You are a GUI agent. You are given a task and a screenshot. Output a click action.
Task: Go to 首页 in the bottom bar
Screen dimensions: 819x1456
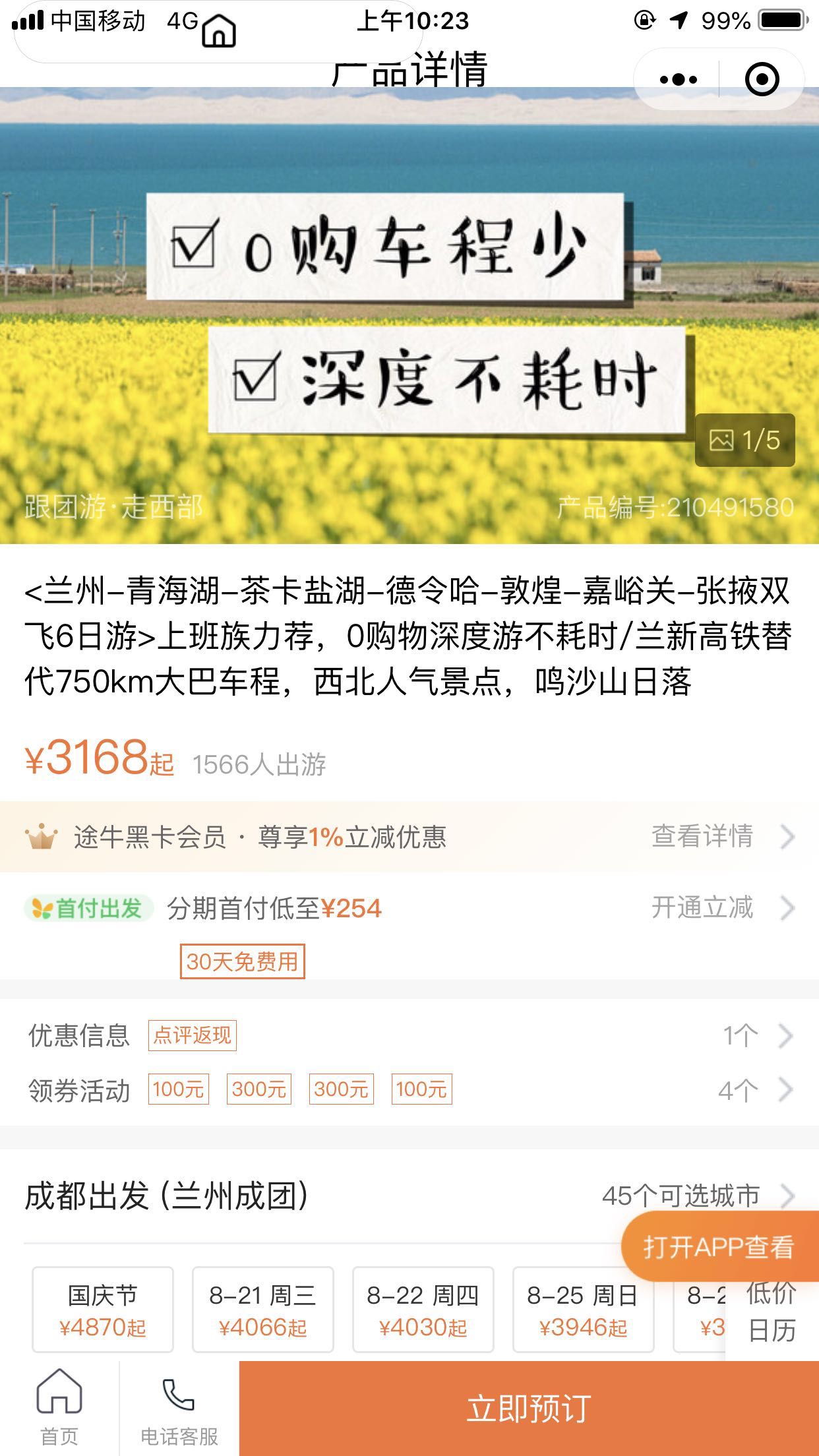59,1408
